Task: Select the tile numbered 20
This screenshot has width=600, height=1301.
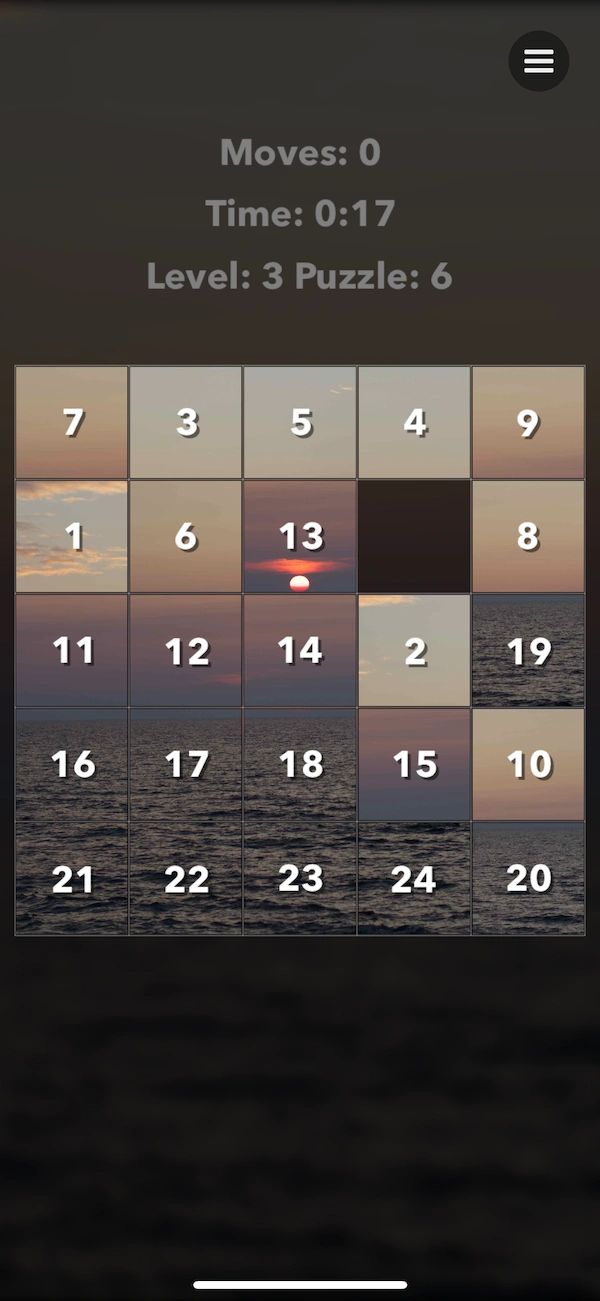Action: [x=528, y=879]
